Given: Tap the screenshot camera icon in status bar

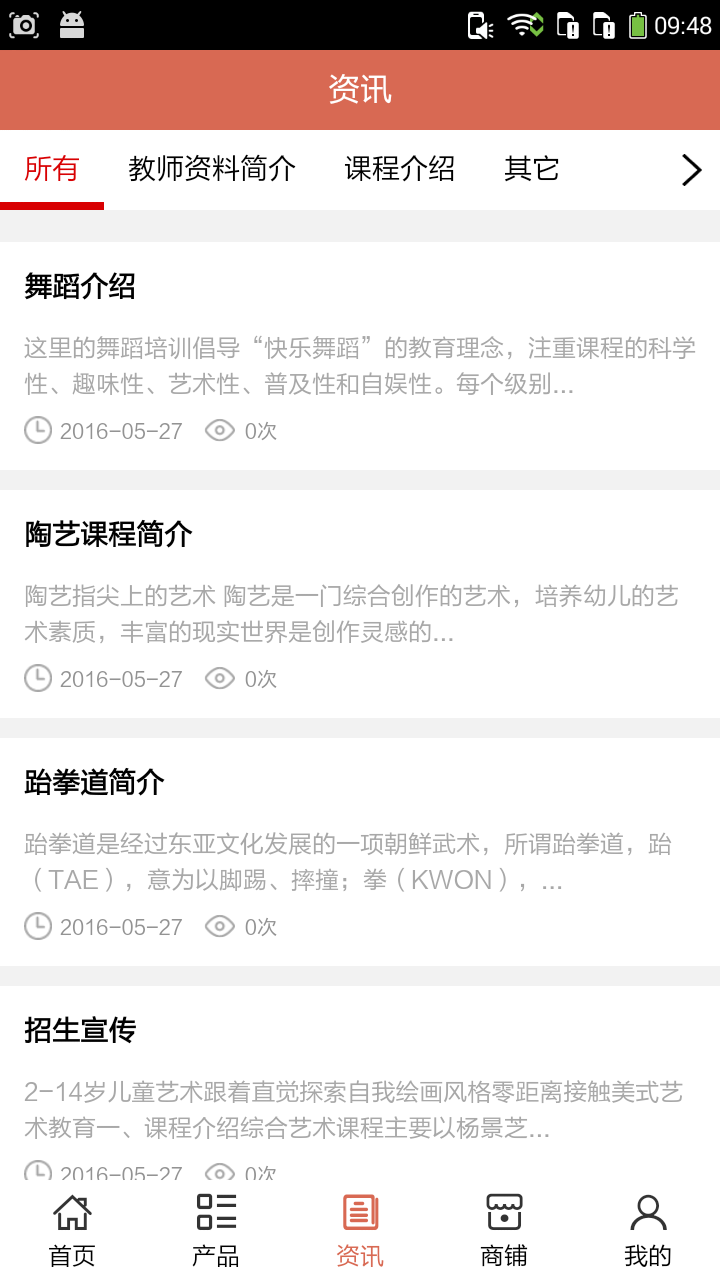Looking at the screenshot, I should 23,23.
